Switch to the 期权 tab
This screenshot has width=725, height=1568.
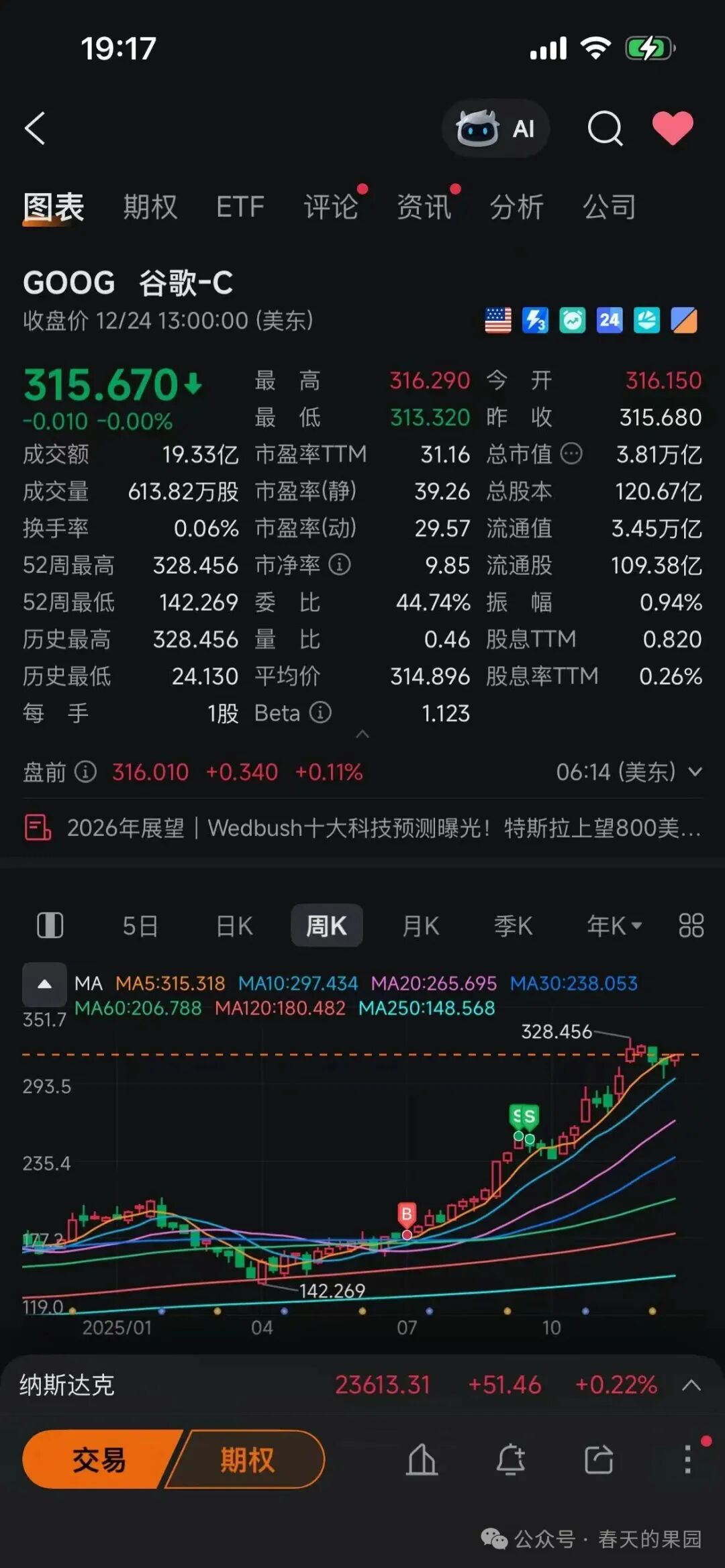click(x=150, y=207)
